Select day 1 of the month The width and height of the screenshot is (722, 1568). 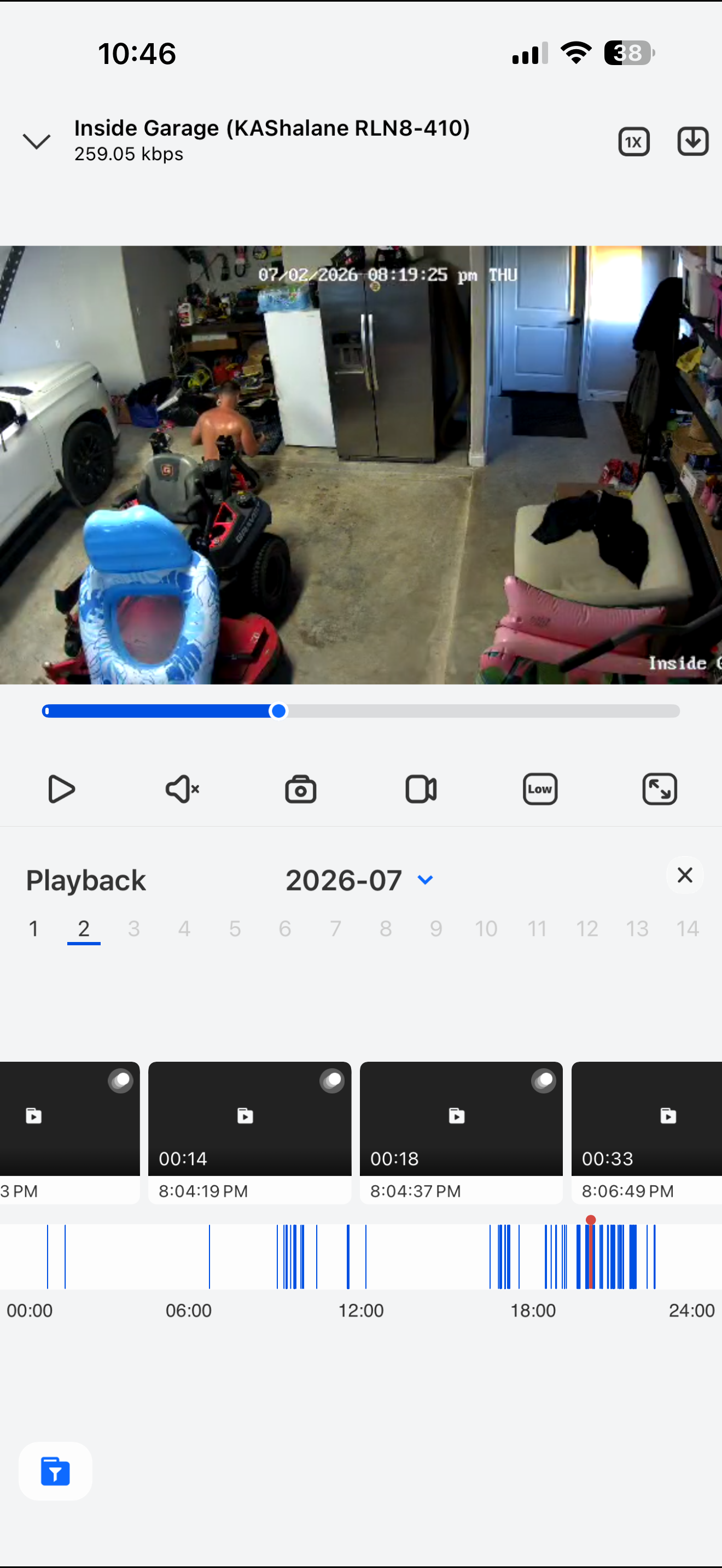tap(33, 929)
